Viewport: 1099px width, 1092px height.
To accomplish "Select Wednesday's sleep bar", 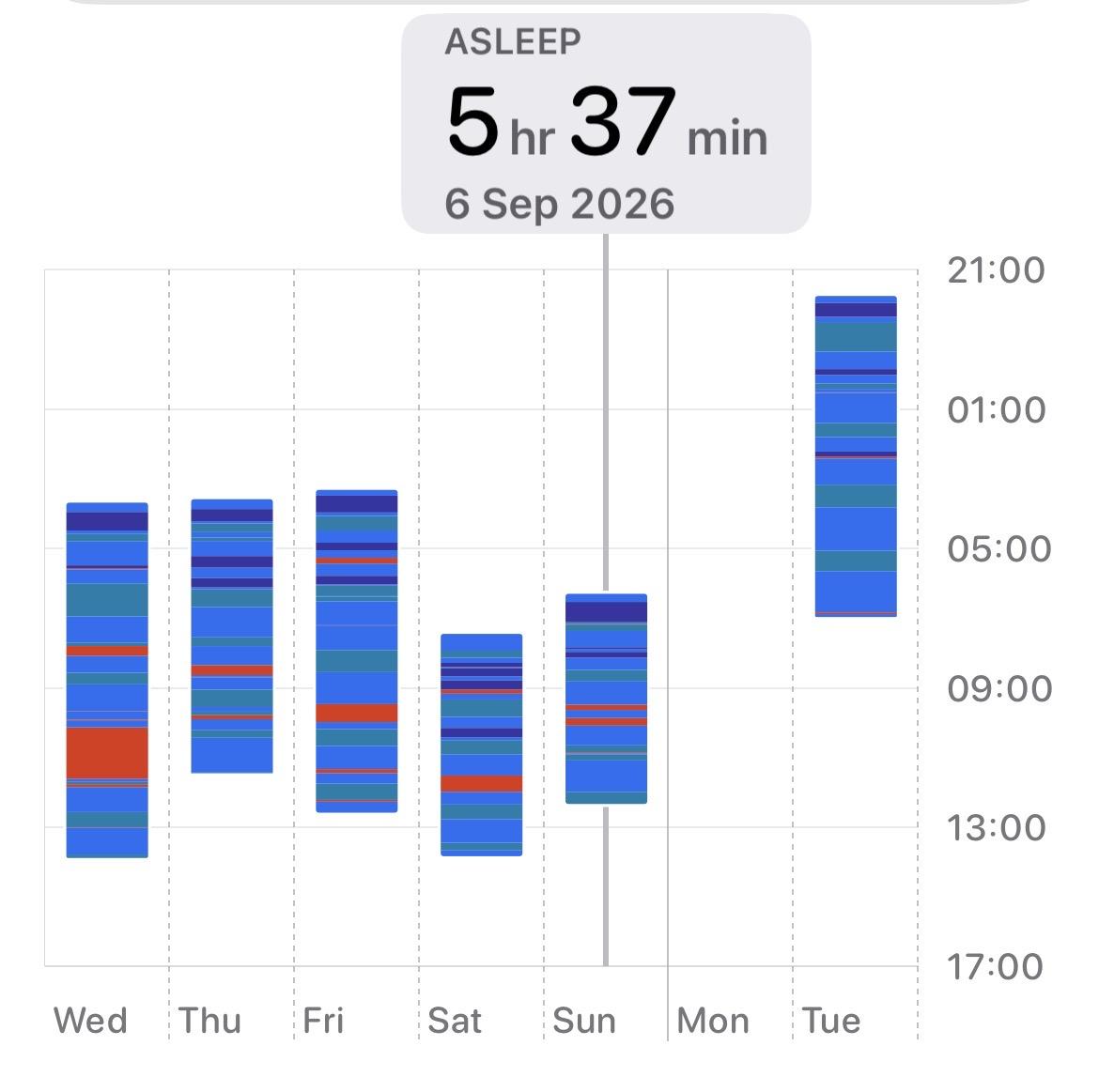I will click(x=107, y=680).
